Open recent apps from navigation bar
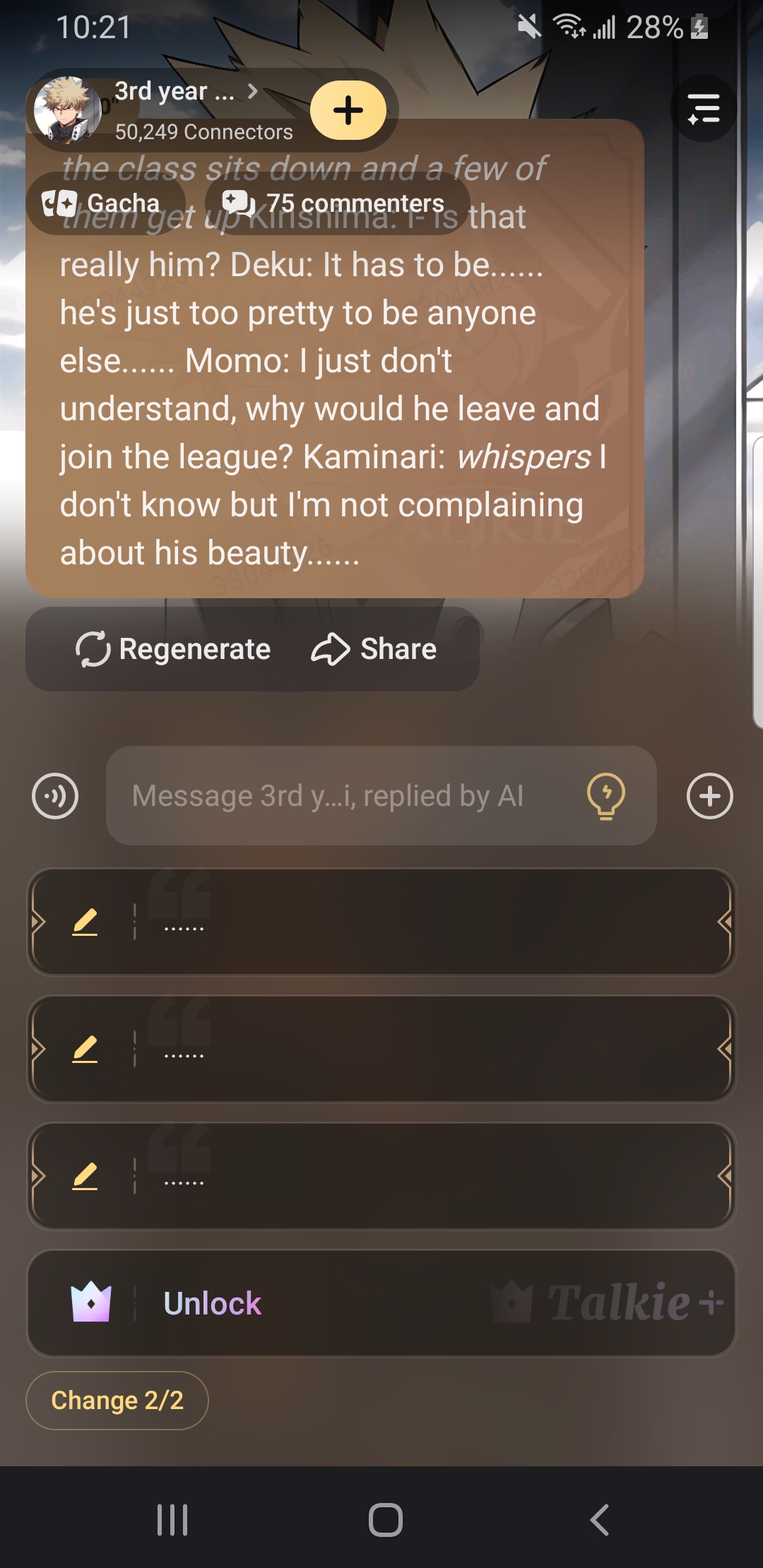Screen dimensions: 763x1568 coord(172,1520)
